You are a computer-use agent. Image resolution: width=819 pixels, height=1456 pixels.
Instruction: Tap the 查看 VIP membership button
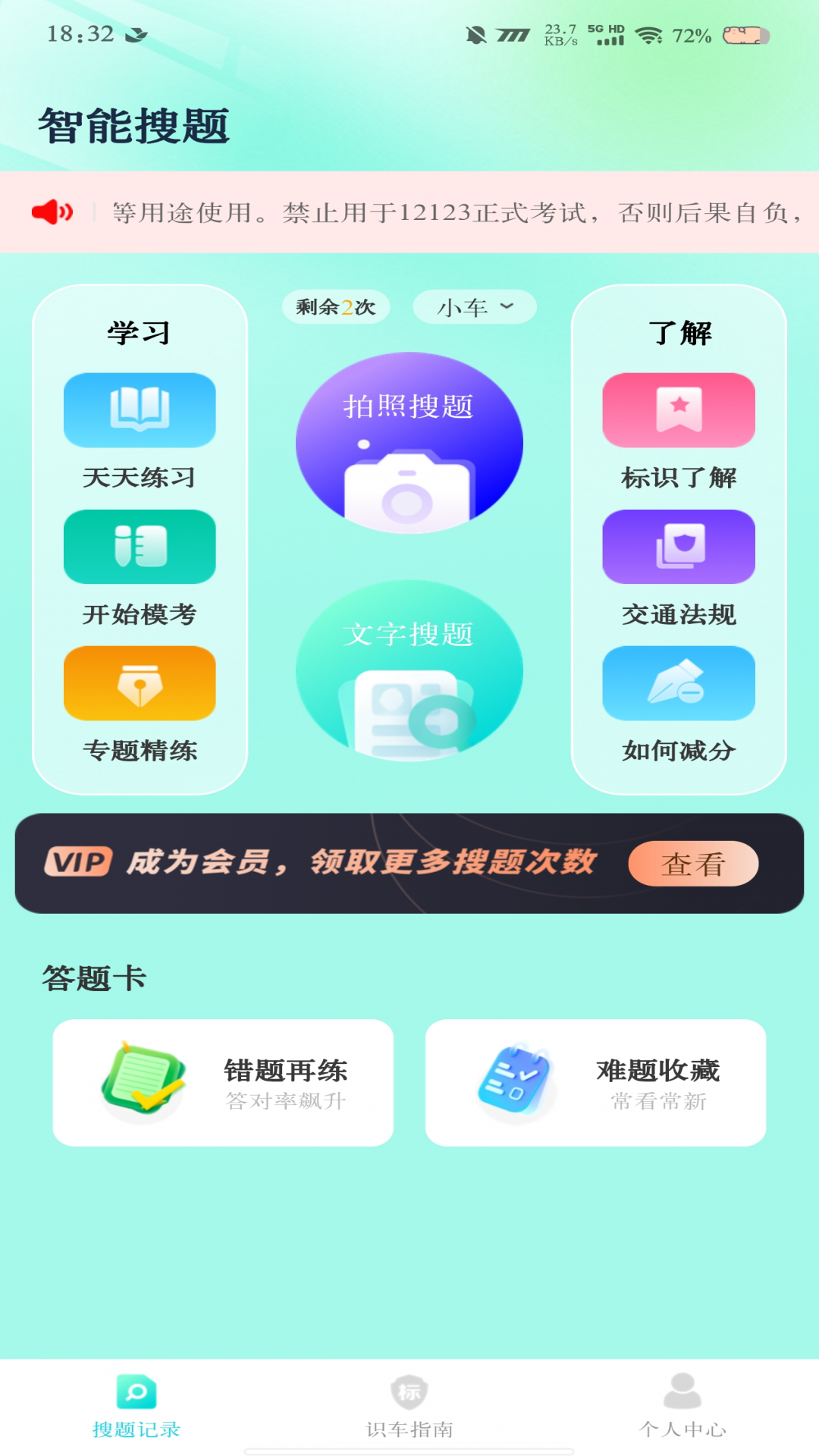pyautogui.click(x=694, y=862)
